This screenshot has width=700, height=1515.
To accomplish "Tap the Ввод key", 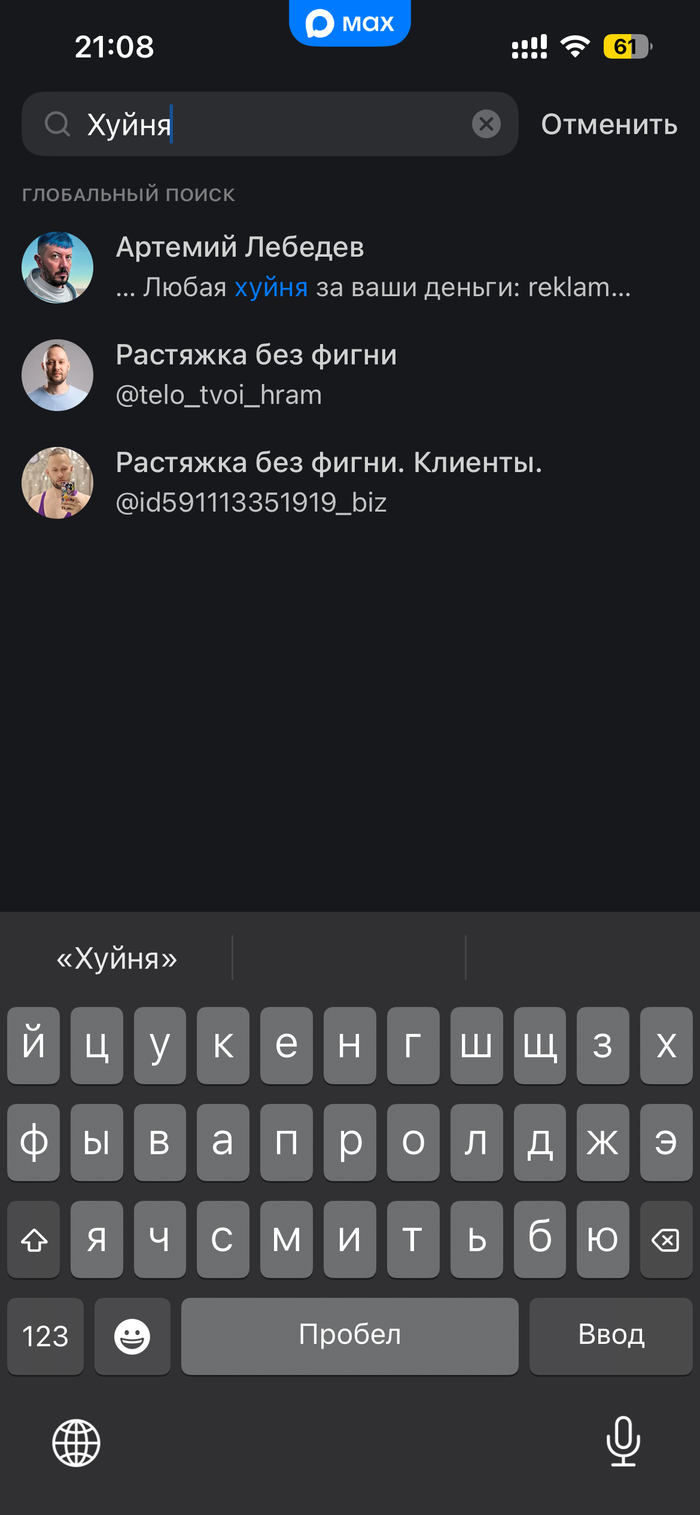I will pos(611,1335).
